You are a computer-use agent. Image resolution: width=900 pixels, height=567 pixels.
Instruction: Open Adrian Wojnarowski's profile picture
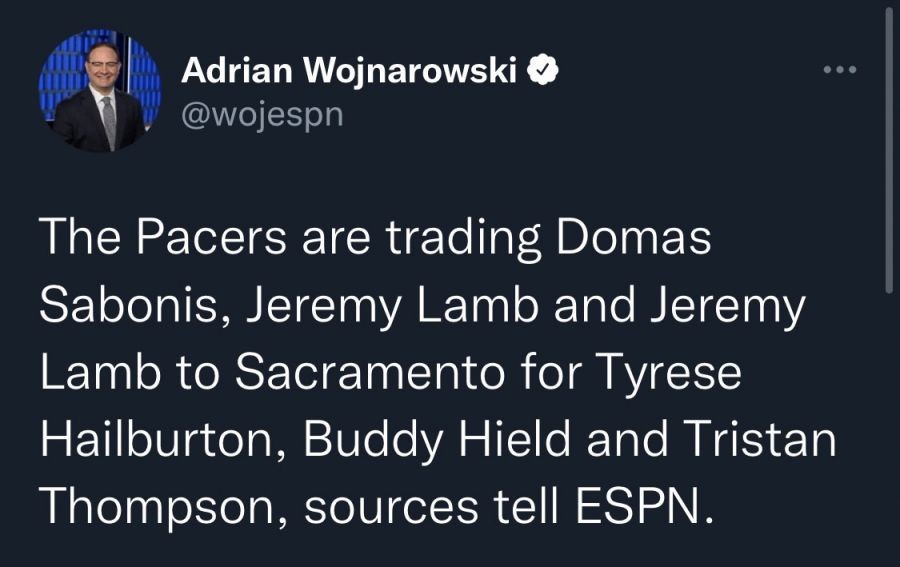100,92
